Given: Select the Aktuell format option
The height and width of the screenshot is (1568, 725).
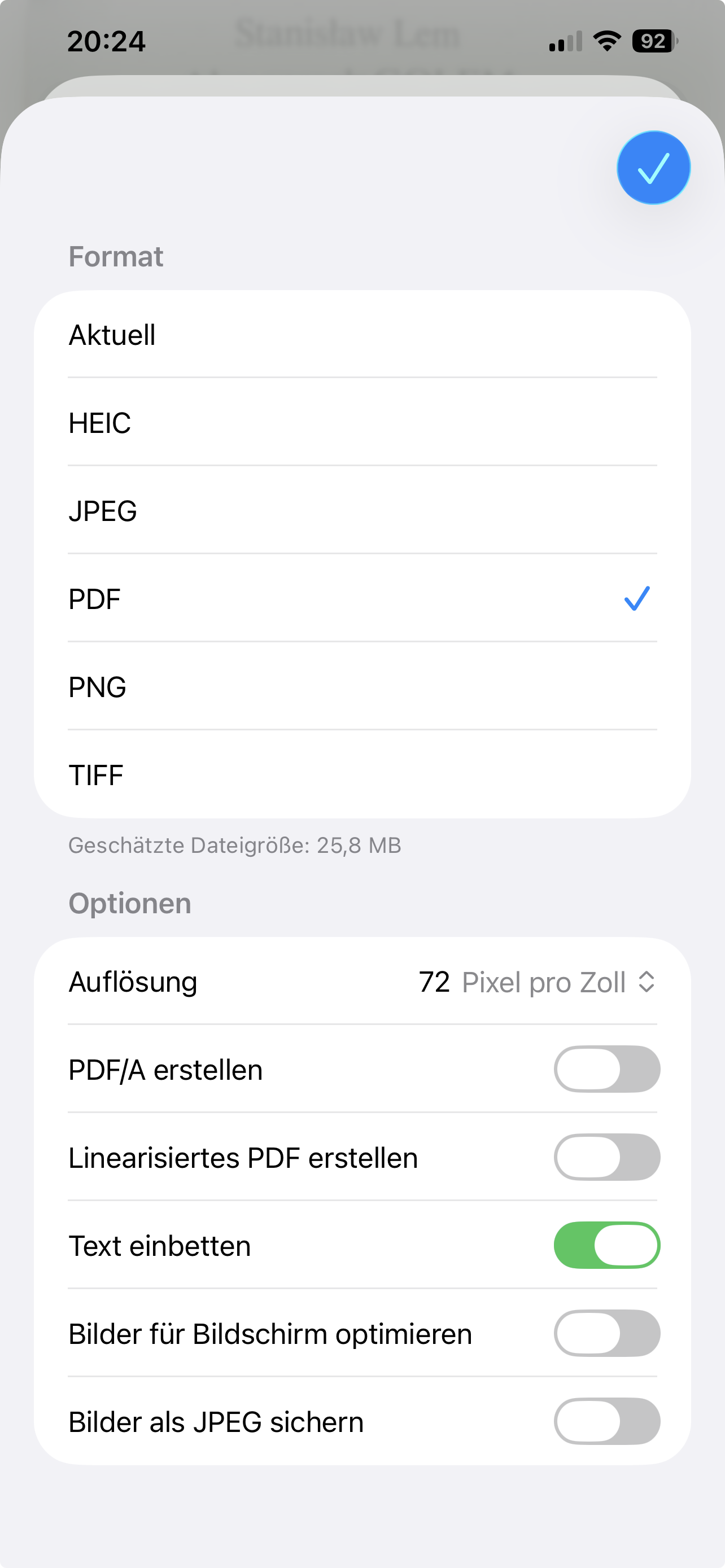Looking at the screenshot, I should pyautogui.click(x=362, y=335).
